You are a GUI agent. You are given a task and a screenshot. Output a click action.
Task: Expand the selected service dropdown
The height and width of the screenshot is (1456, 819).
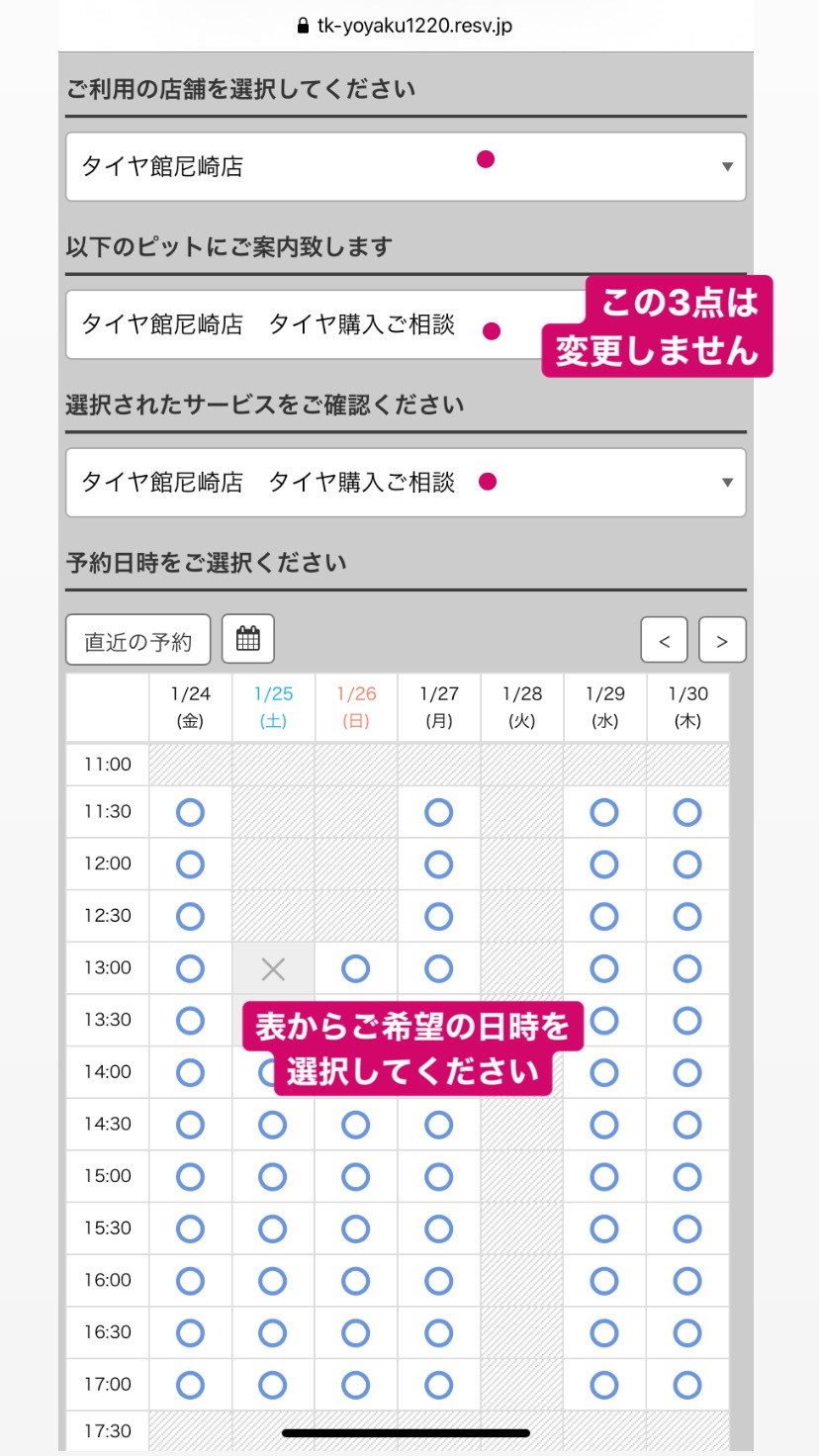(x=406, y=483)
